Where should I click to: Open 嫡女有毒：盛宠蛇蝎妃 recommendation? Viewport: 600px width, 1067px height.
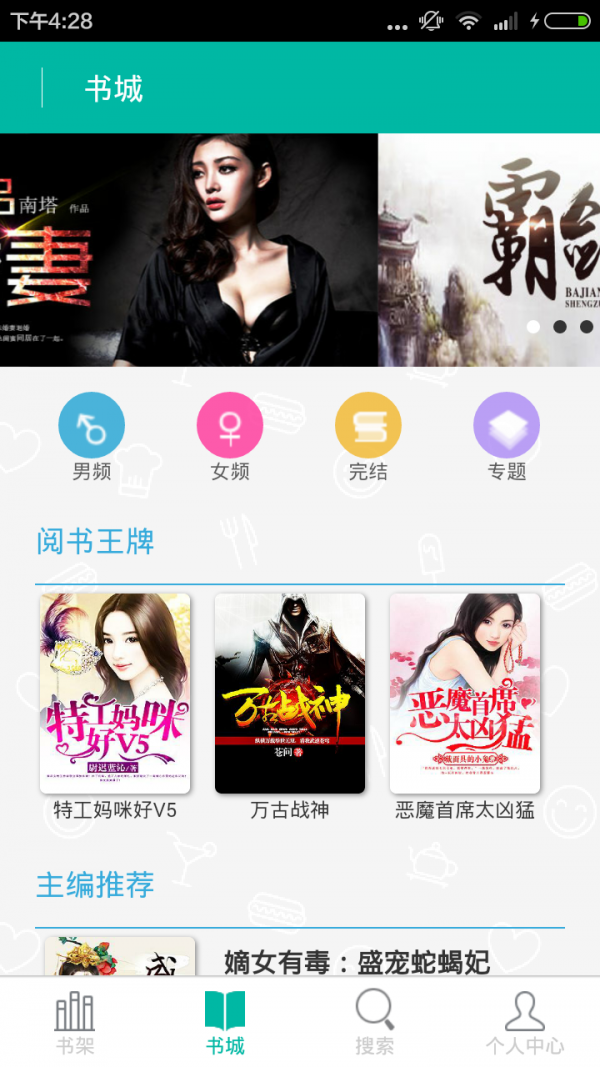coord(357,962)
